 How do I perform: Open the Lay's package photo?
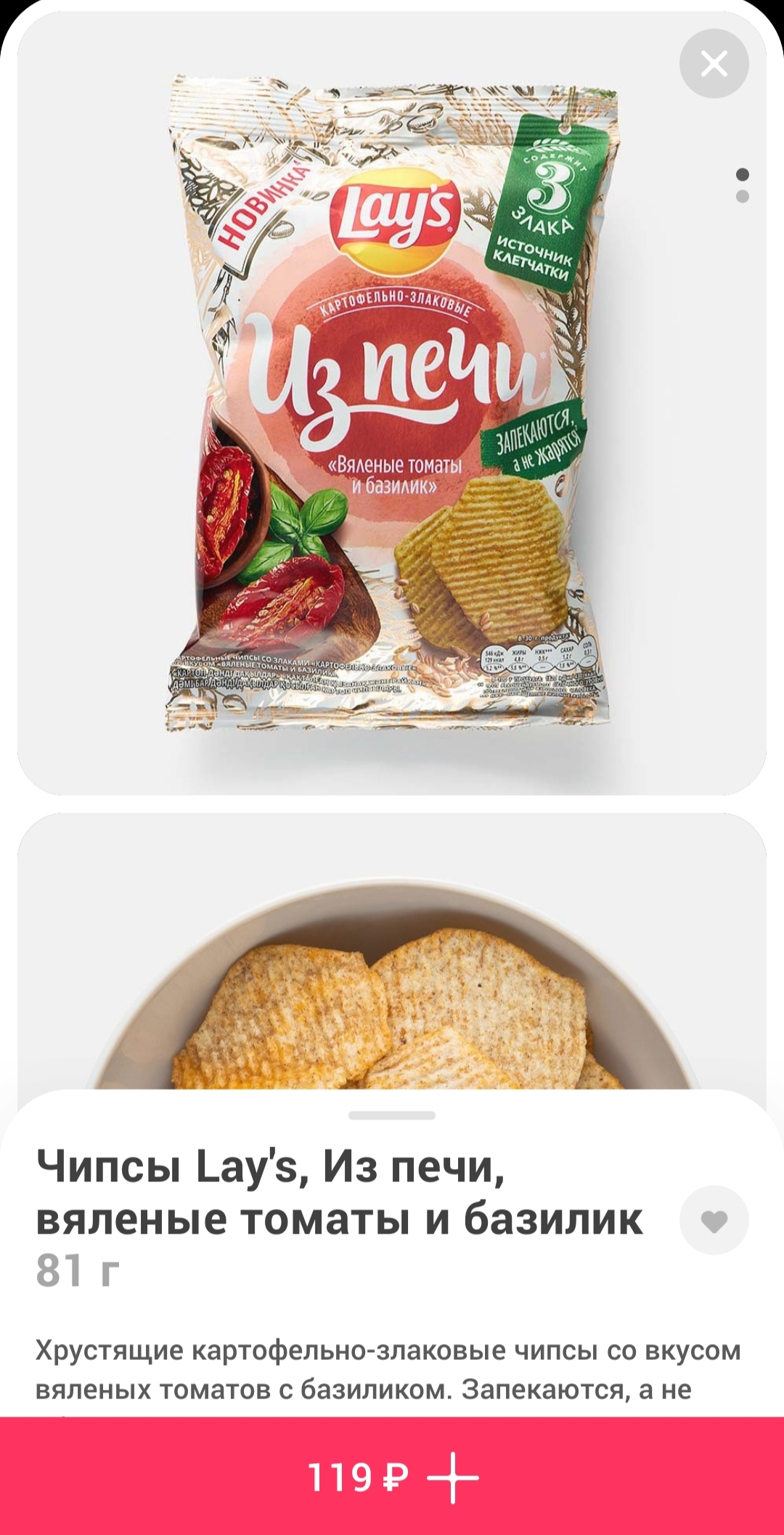(392, 403)
